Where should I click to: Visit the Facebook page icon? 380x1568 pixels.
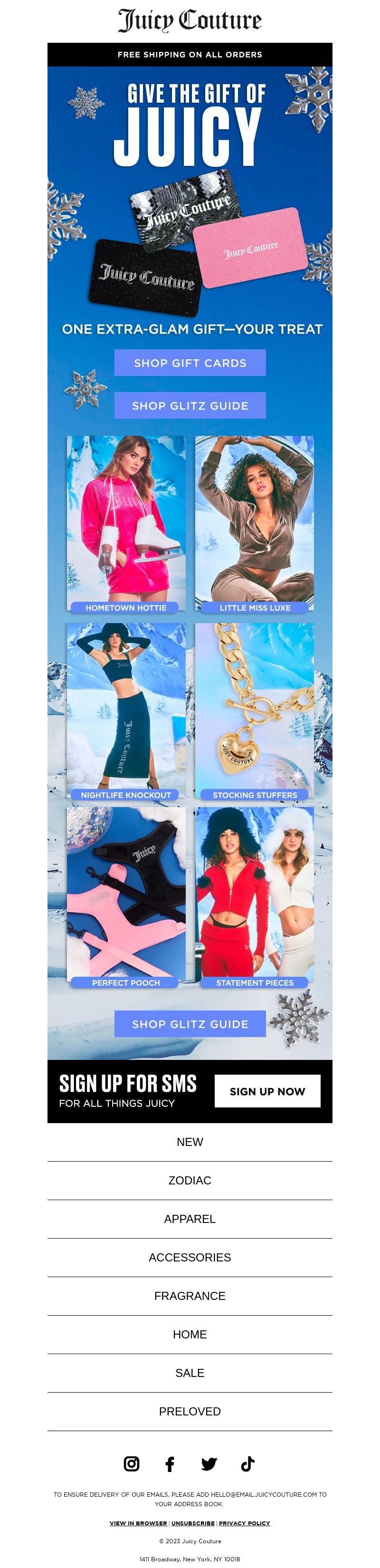[x=170, y=1463]
